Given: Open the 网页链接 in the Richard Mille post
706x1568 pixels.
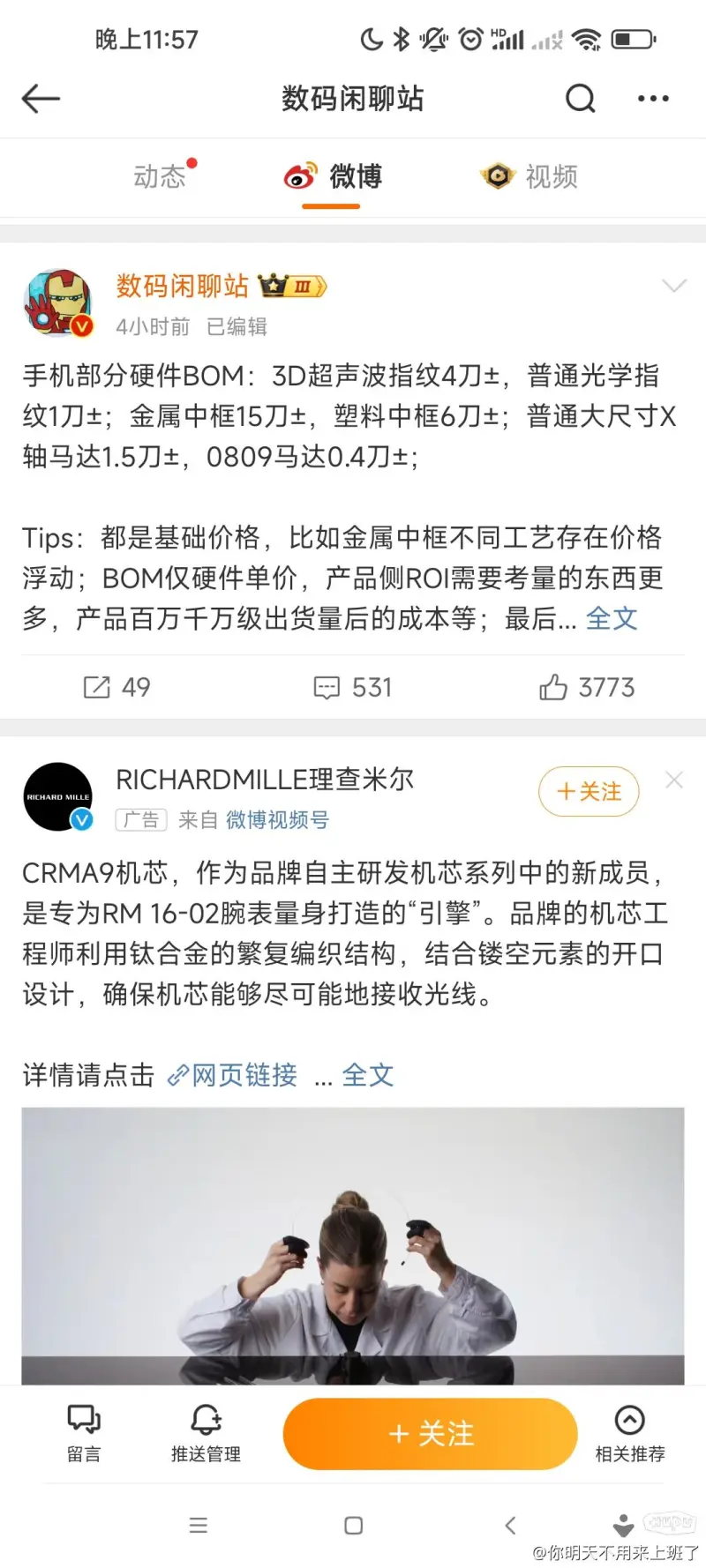Looking at the screenshot, I should point(233,1075).
